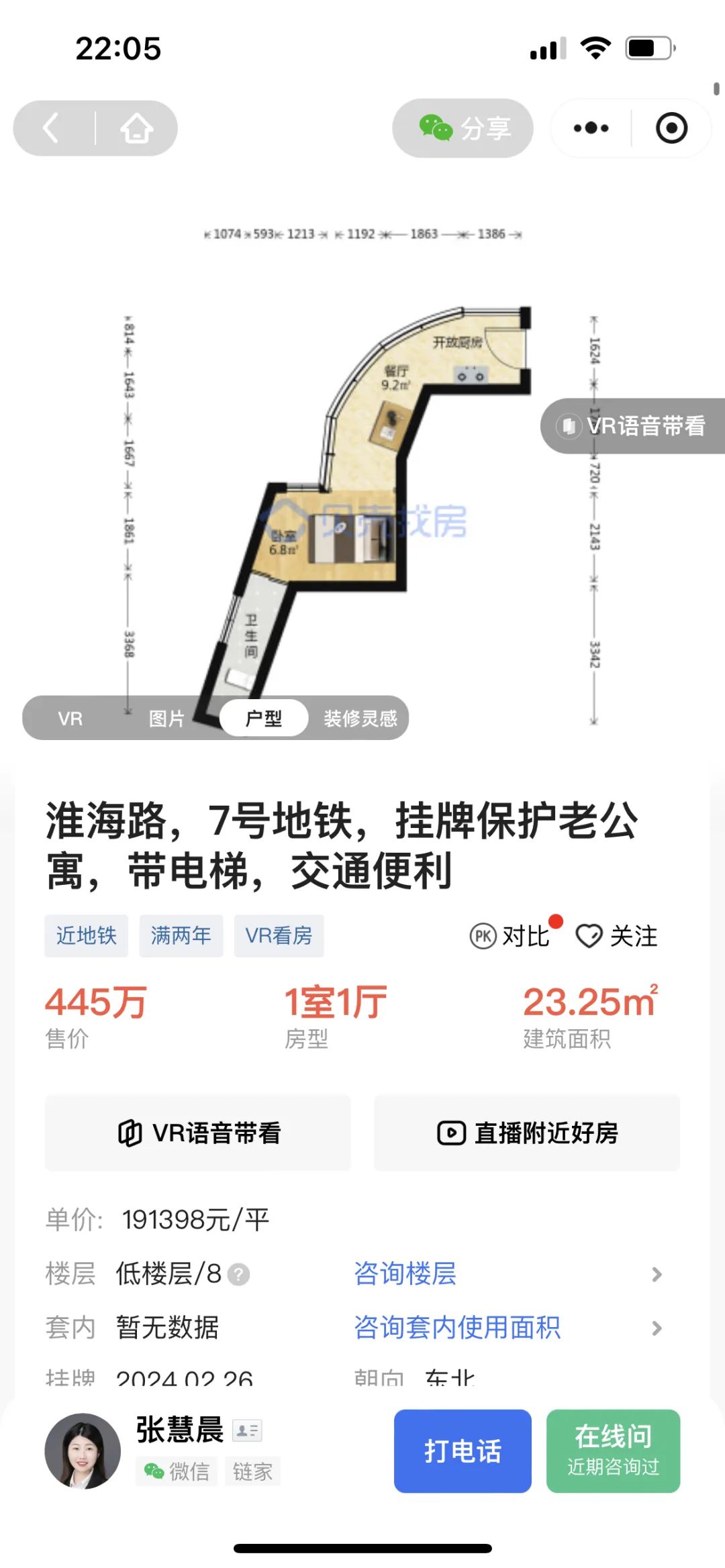Open the 装修灵感 tab
This screenshot has height=1568, width=725.
coord(360,719)
